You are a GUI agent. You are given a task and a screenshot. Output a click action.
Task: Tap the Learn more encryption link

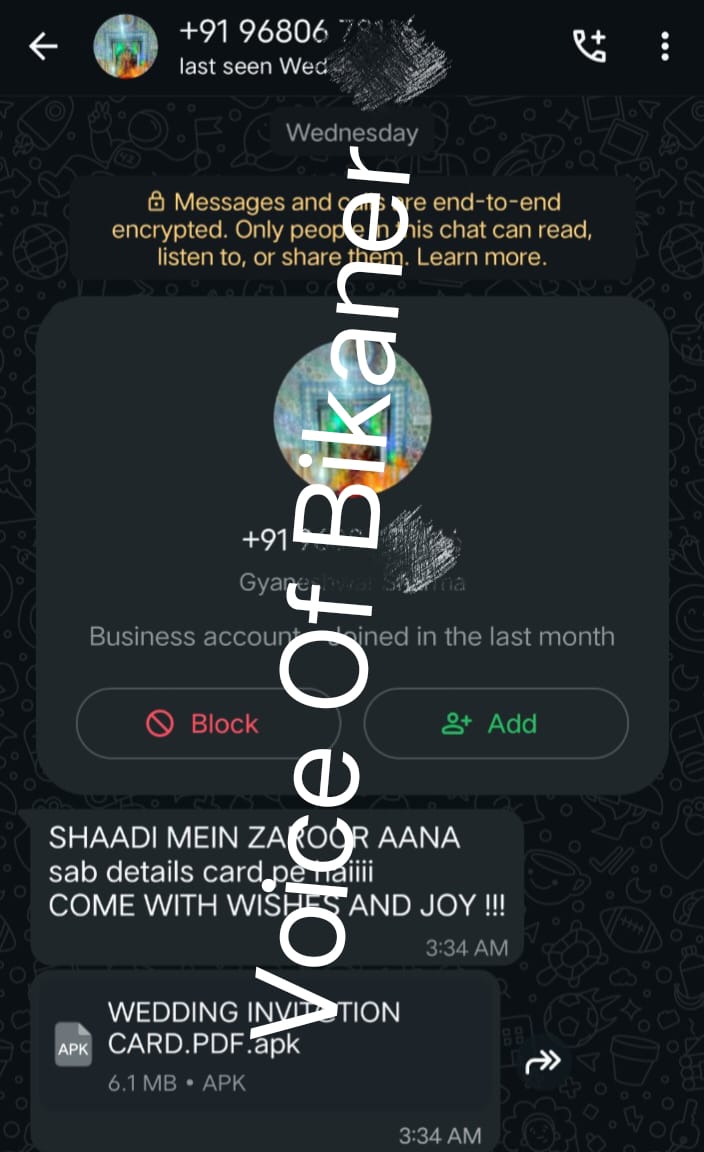point(481,257)
